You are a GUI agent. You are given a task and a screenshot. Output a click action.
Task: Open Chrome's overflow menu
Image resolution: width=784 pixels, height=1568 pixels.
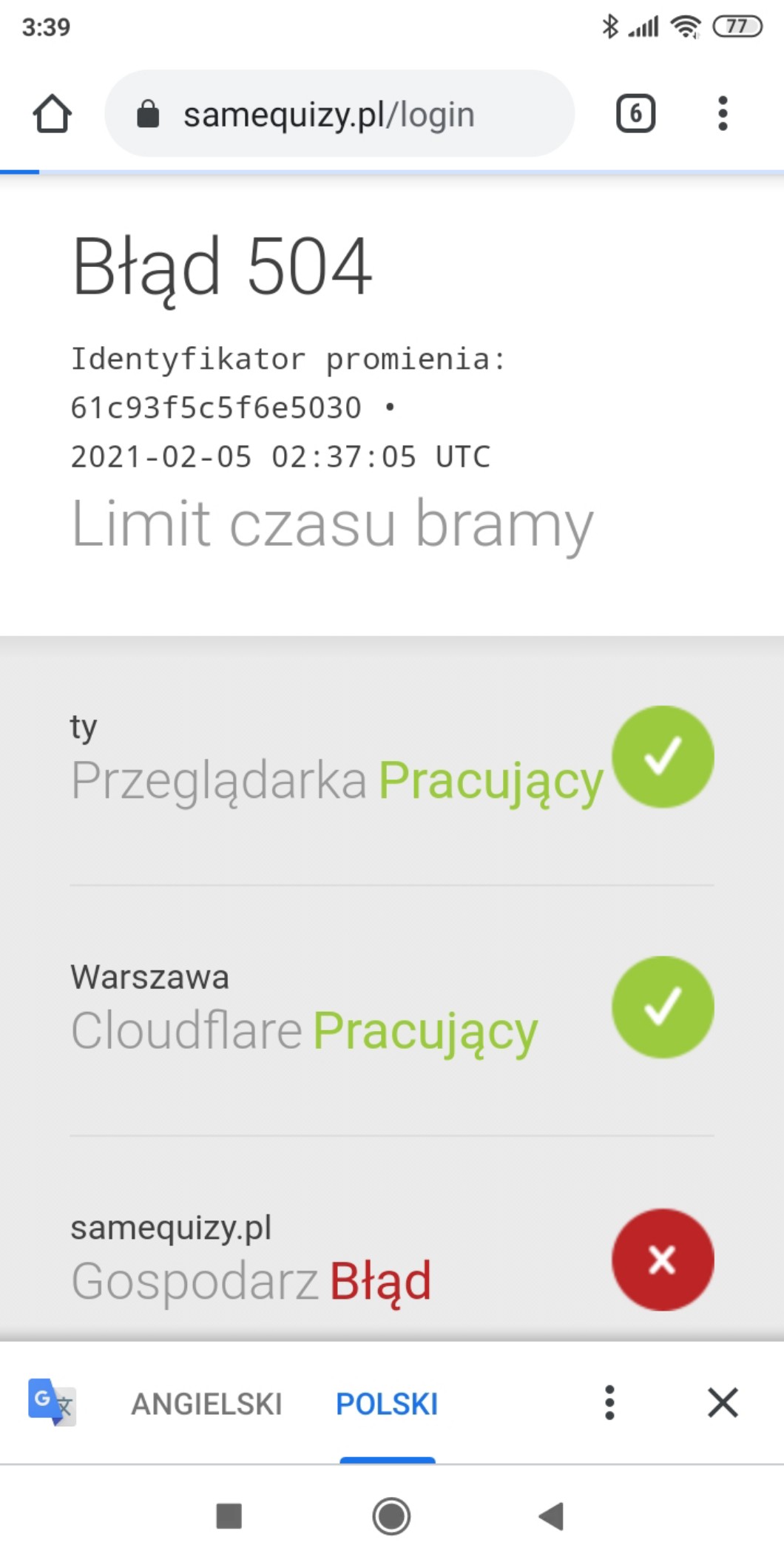pos(723,114)
